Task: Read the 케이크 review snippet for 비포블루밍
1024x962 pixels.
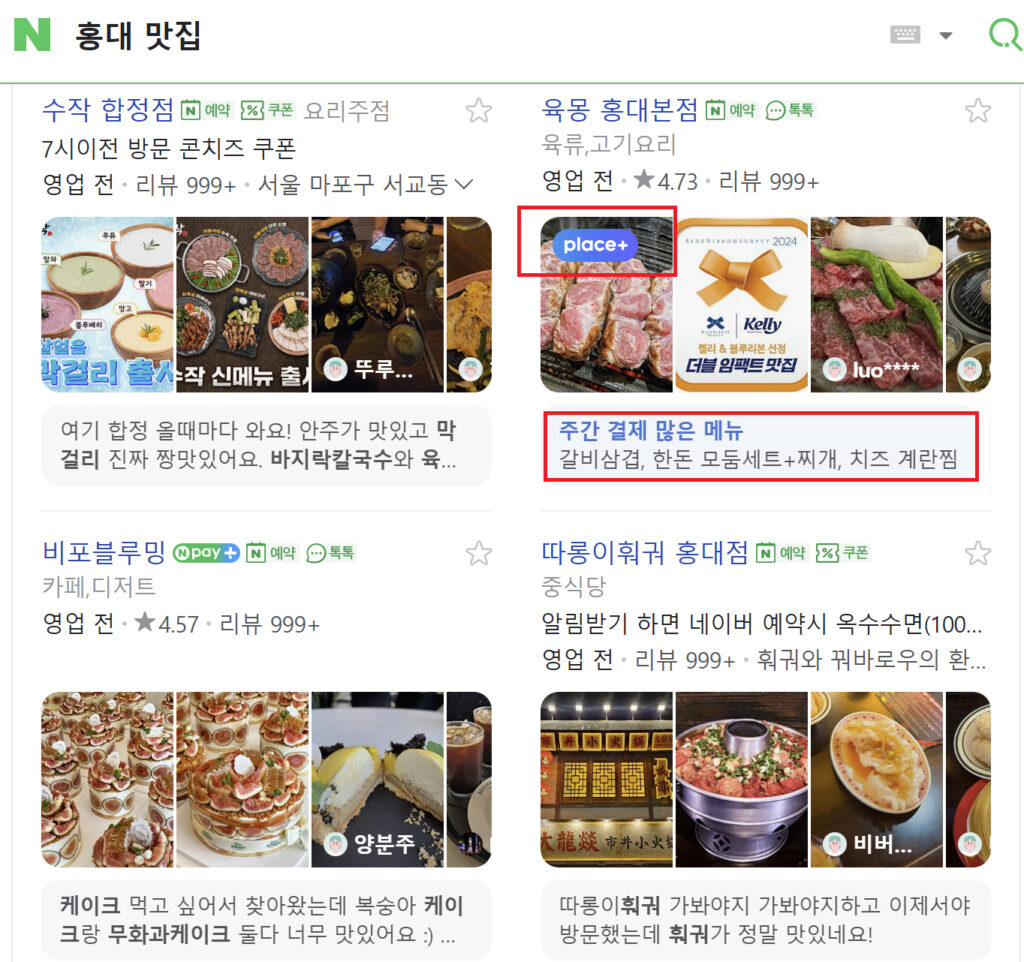Action: tap(266, 920)
